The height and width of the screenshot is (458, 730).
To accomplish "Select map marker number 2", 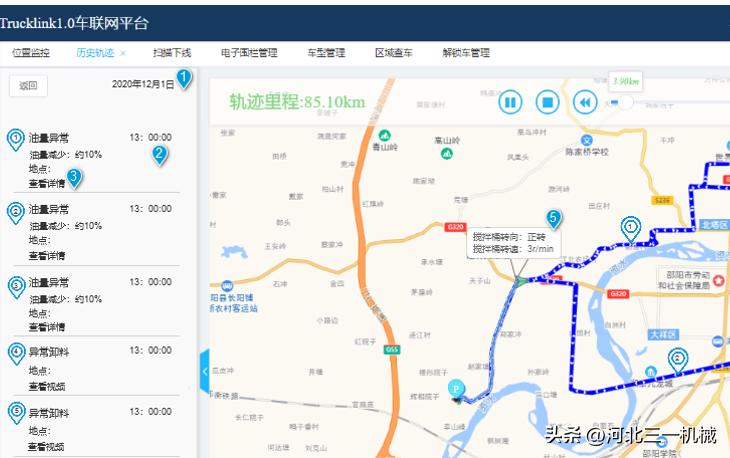I will [677, 359].
